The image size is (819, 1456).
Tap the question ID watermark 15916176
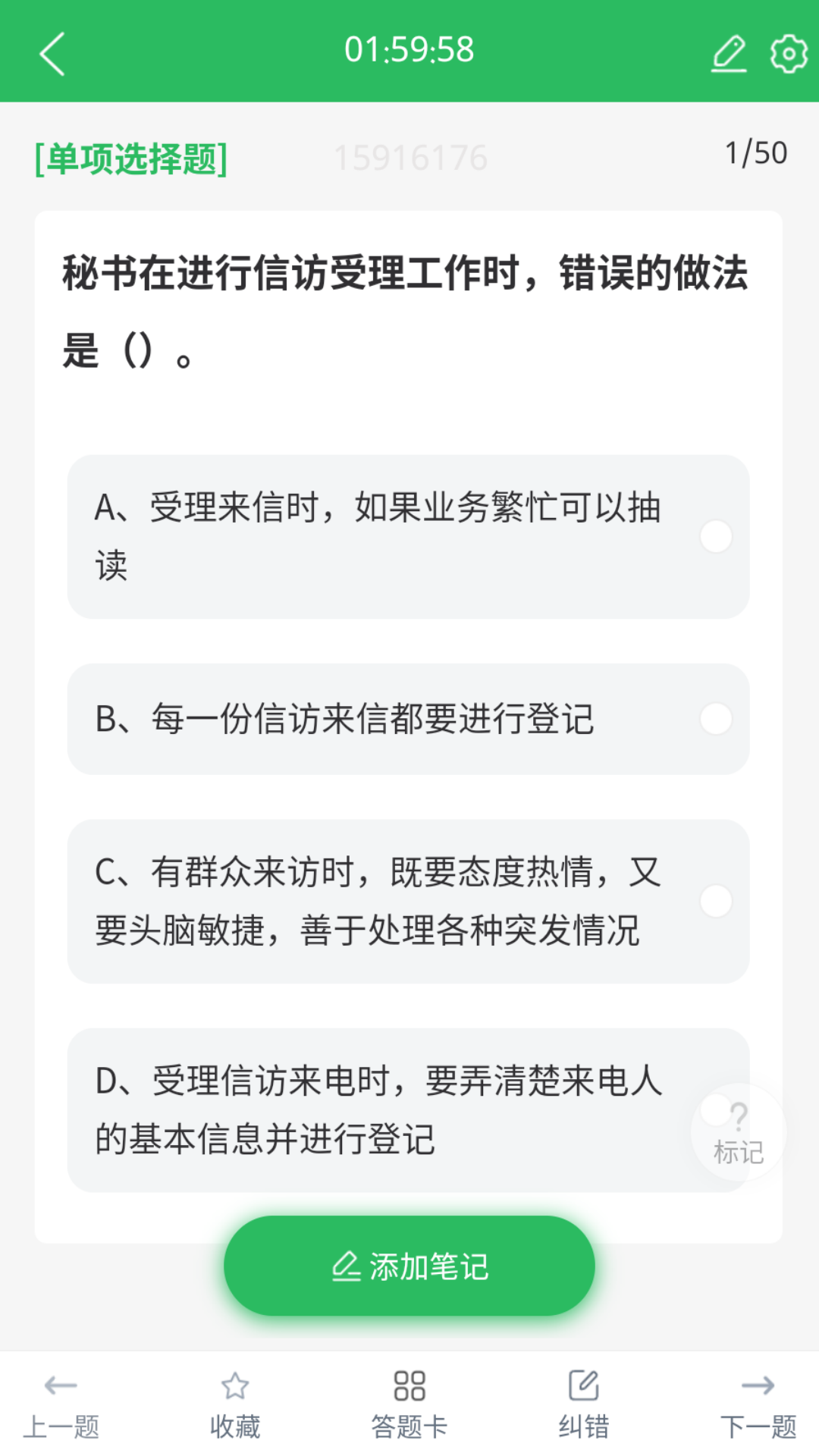[409, 157]
